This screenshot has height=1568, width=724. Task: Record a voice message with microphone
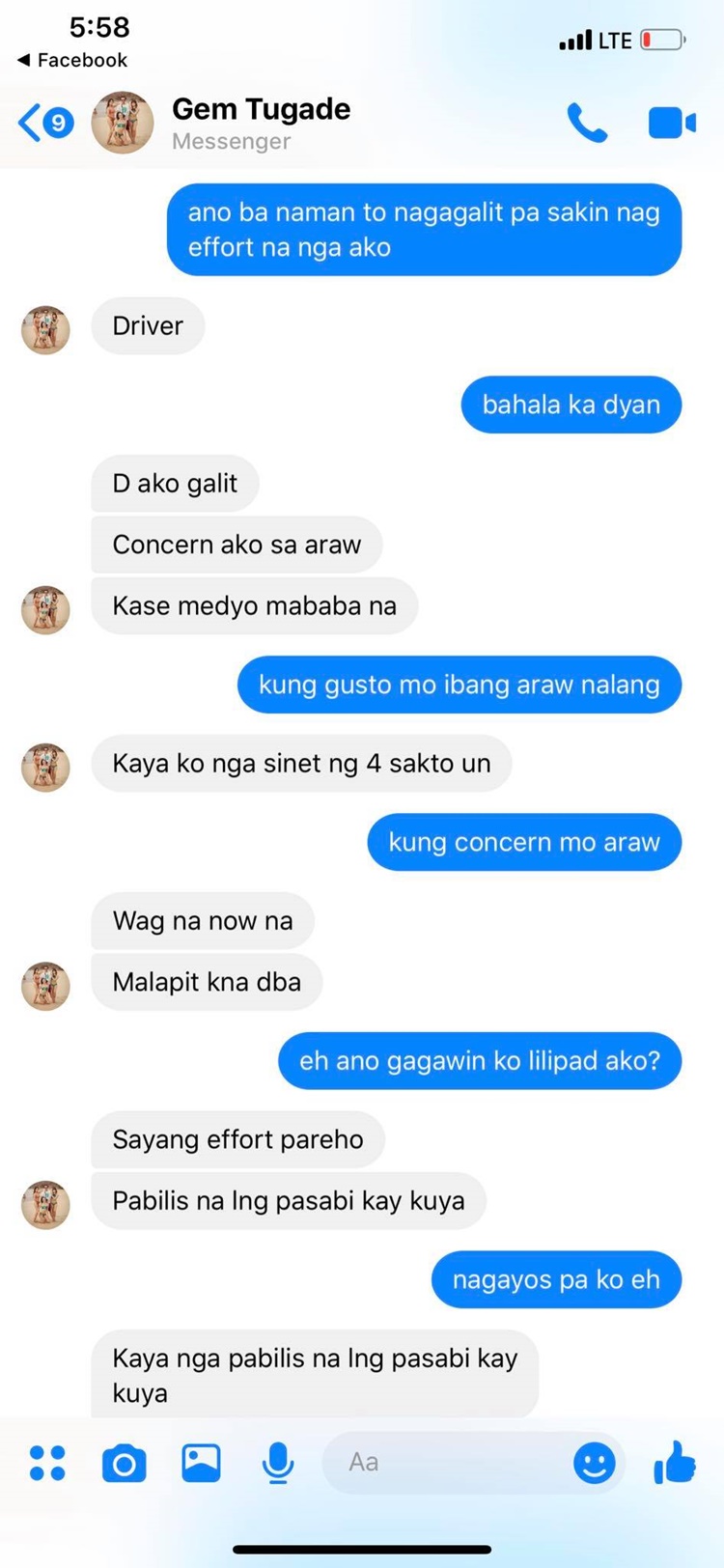pos(278,1463)
